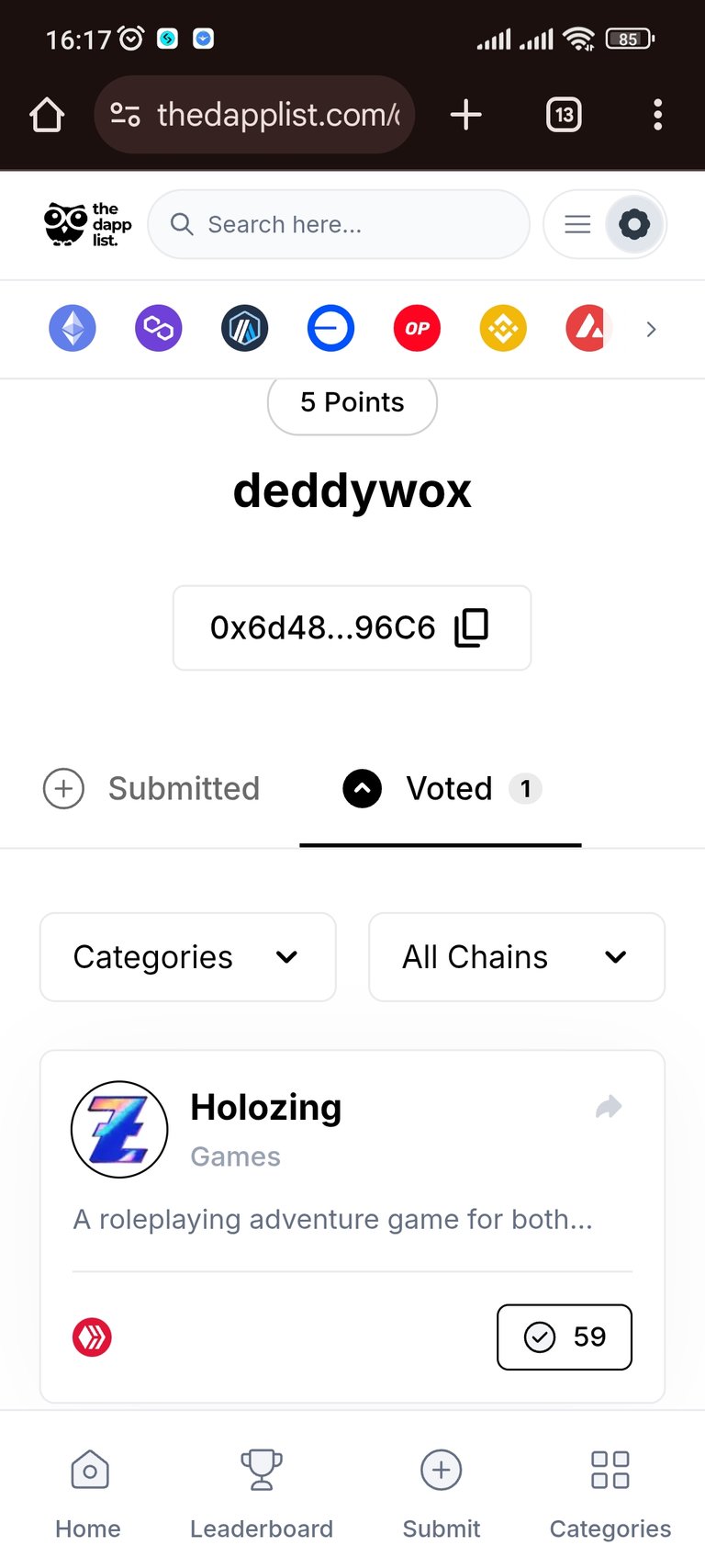Open the browser home page

click(47, 115)
